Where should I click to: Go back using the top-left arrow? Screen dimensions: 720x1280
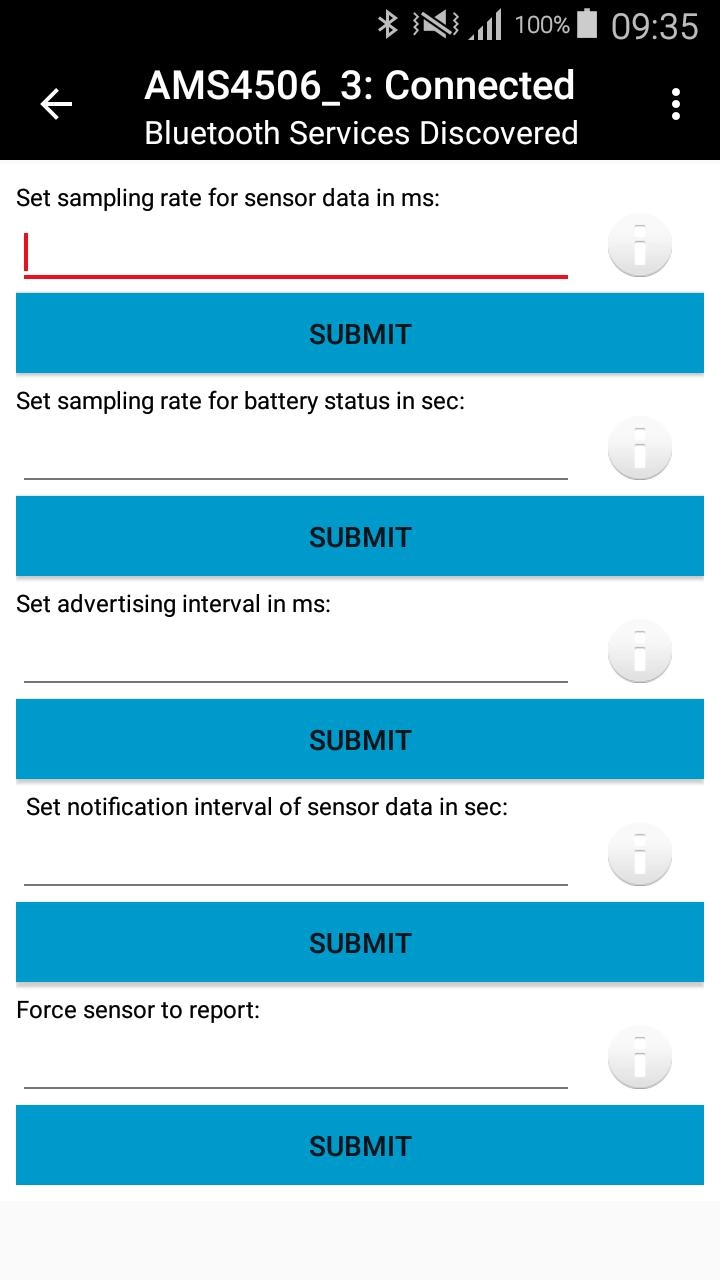pyautogui.click(x=56, y=104)
